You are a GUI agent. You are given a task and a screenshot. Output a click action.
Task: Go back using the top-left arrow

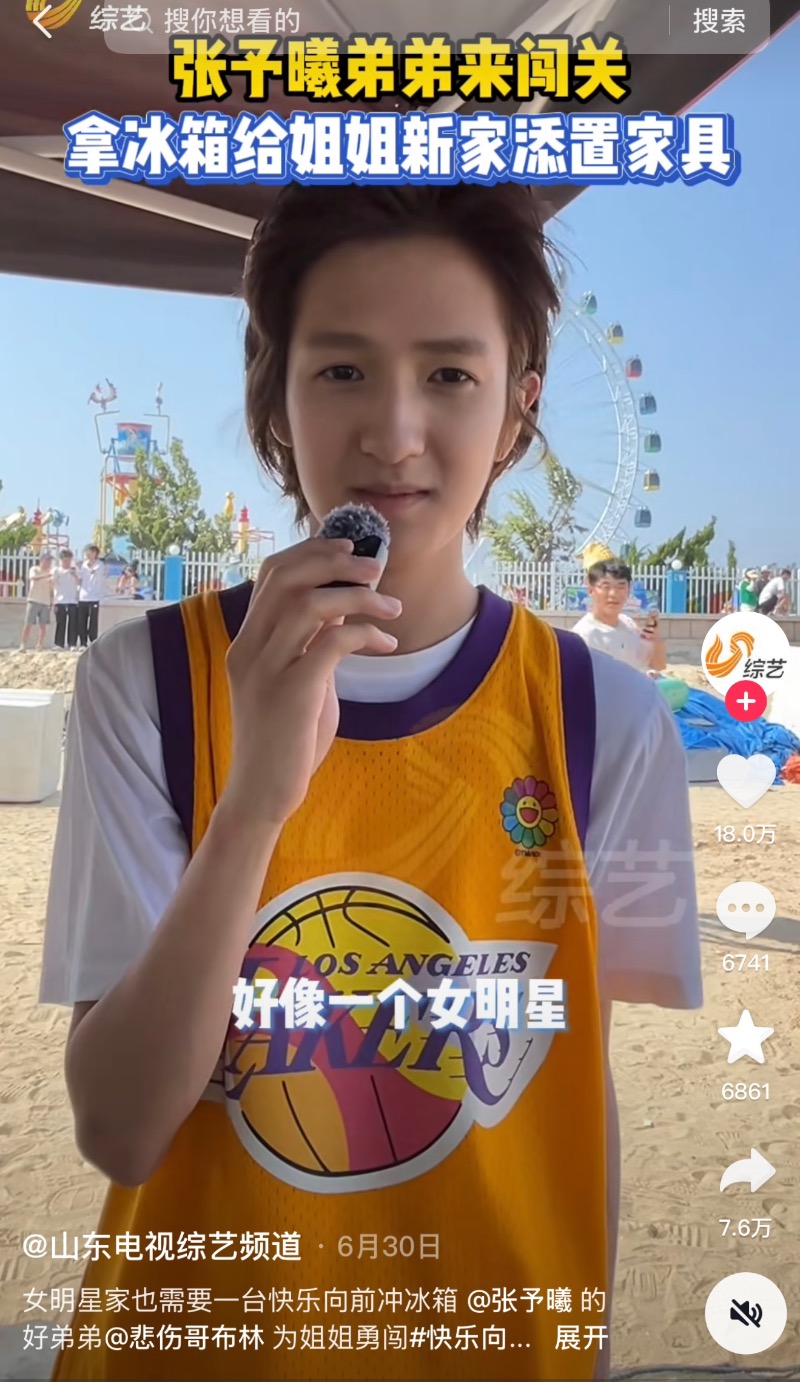pos(40,22)
